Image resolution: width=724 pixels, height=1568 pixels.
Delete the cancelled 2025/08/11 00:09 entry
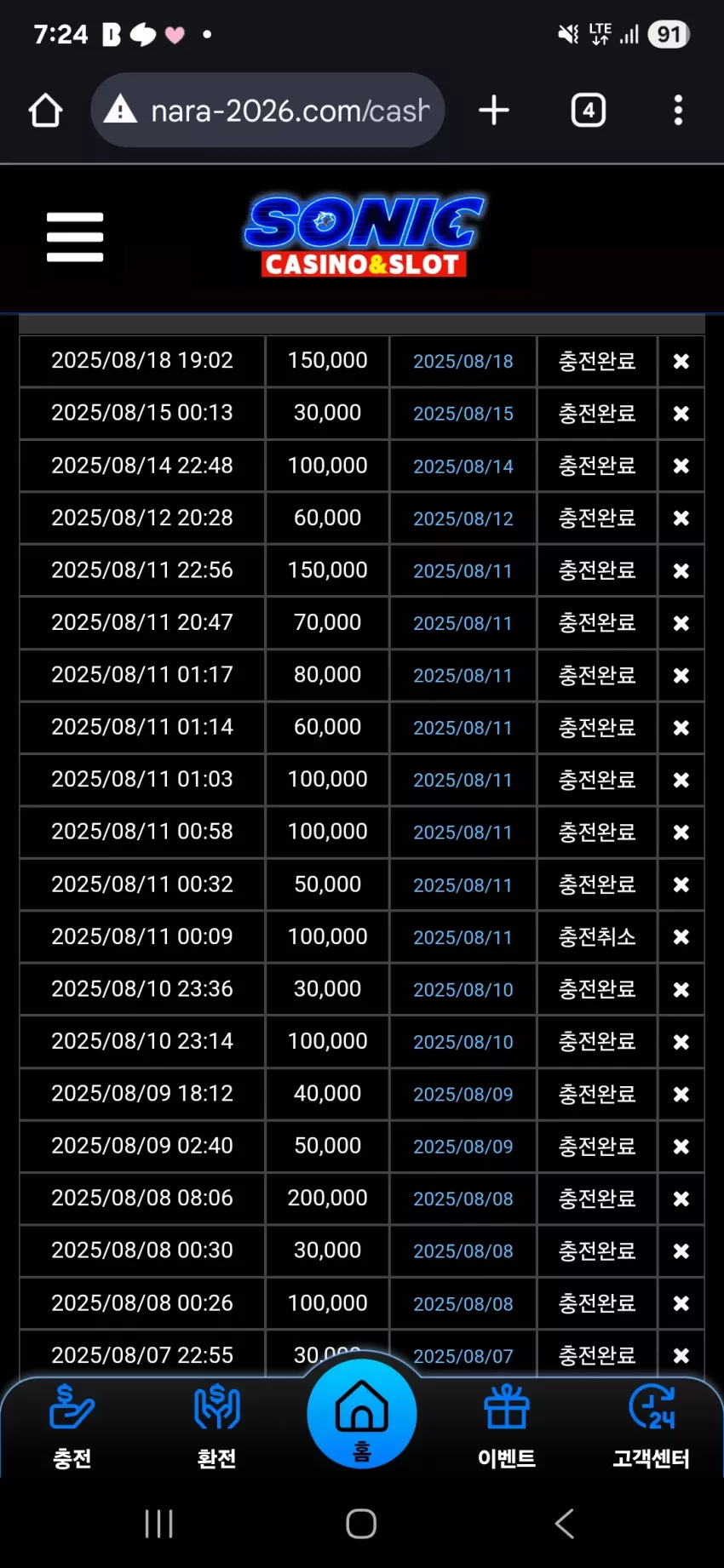coord(681,937)
